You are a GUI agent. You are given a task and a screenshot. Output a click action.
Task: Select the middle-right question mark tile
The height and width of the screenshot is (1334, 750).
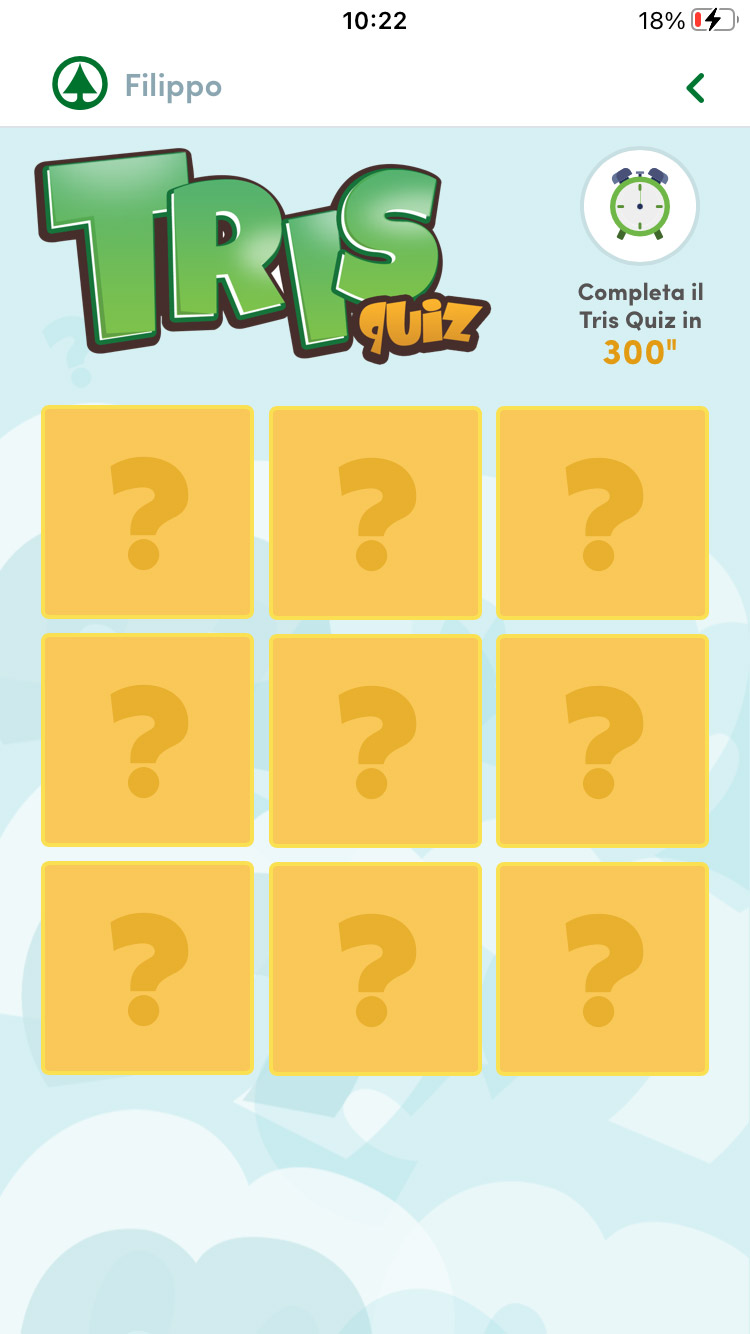[x=603, y=740]
